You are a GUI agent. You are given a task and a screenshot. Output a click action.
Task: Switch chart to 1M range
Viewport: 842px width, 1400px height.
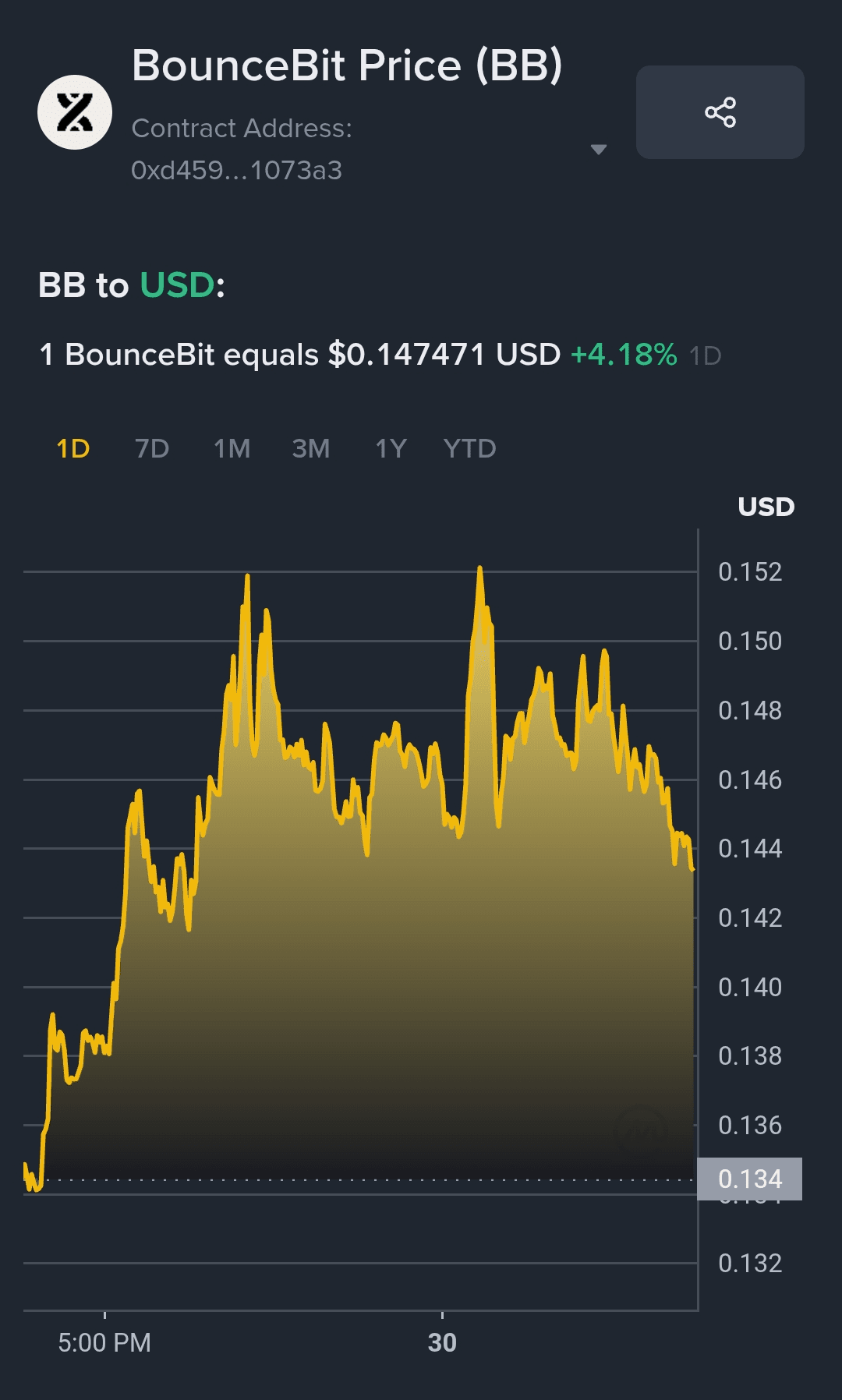tap(232, 448)
